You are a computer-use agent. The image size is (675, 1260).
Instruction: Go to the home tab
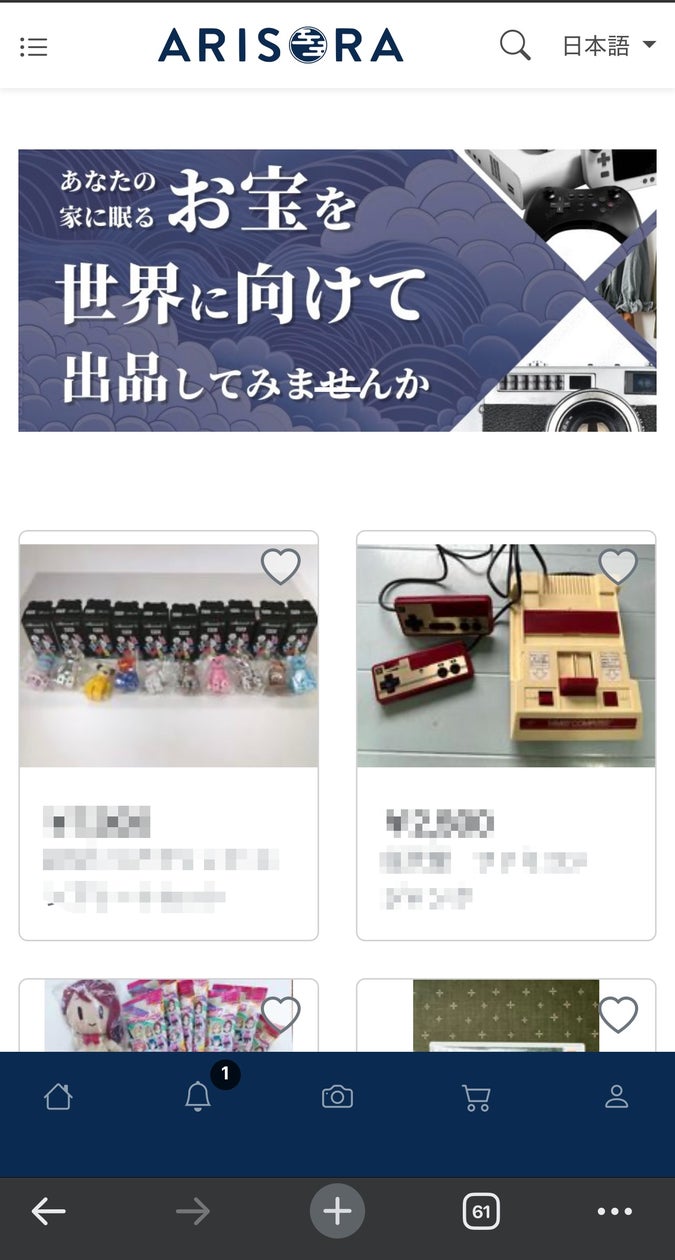tap(59, 1097)
